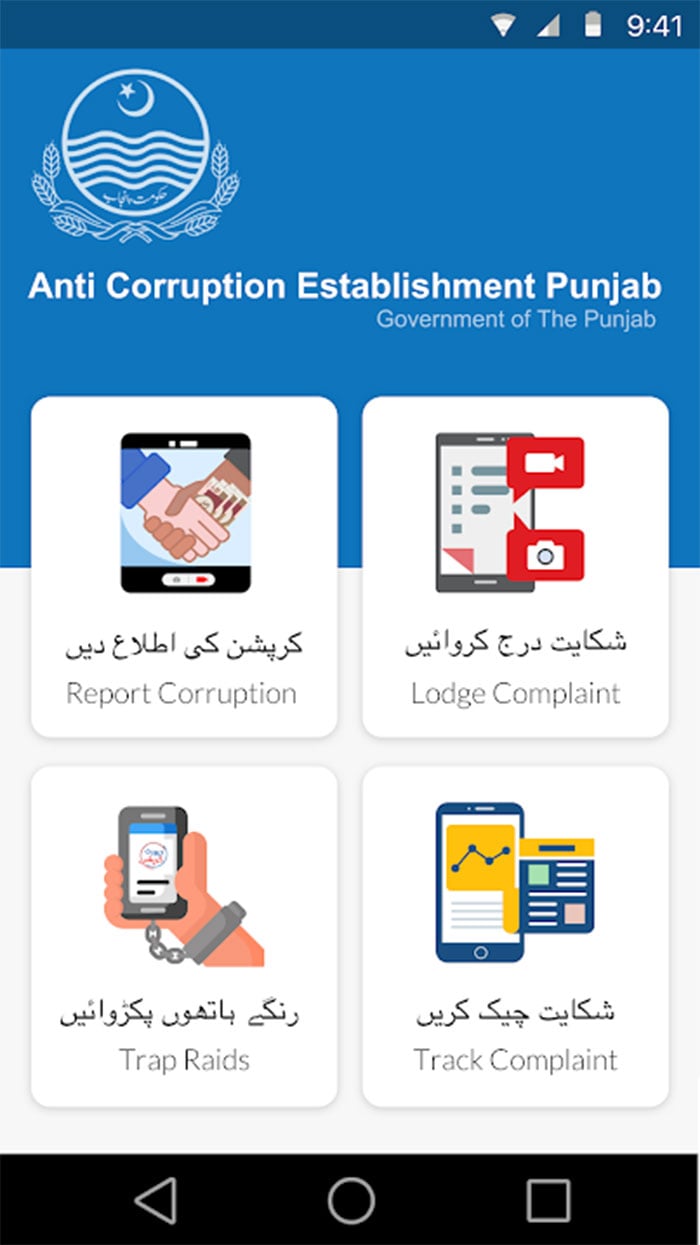The image size is (700, 1245).
Task: Select the Trap Raids card
Action: (184, 937)
